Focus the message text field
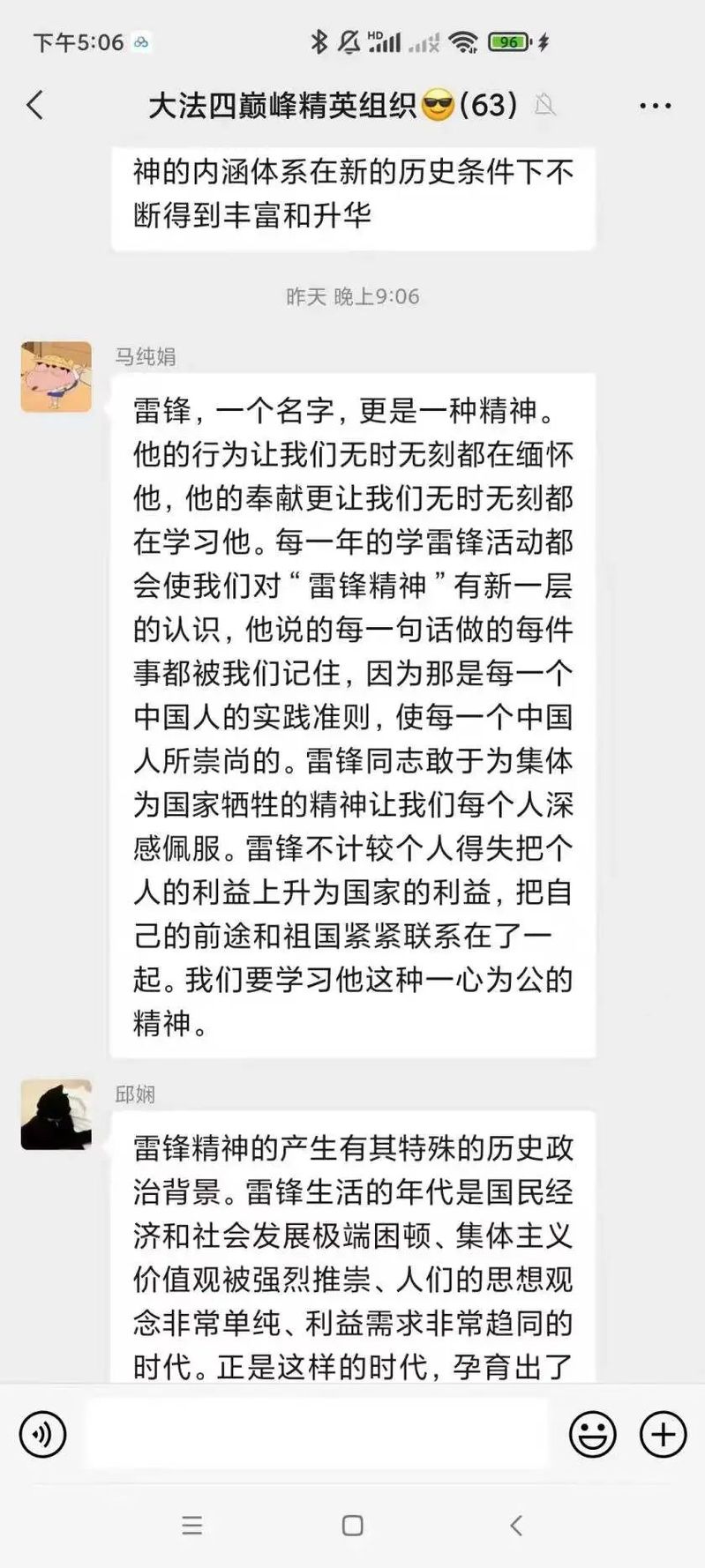Viewport: 705px width, 1568px height. [316, 1434]
